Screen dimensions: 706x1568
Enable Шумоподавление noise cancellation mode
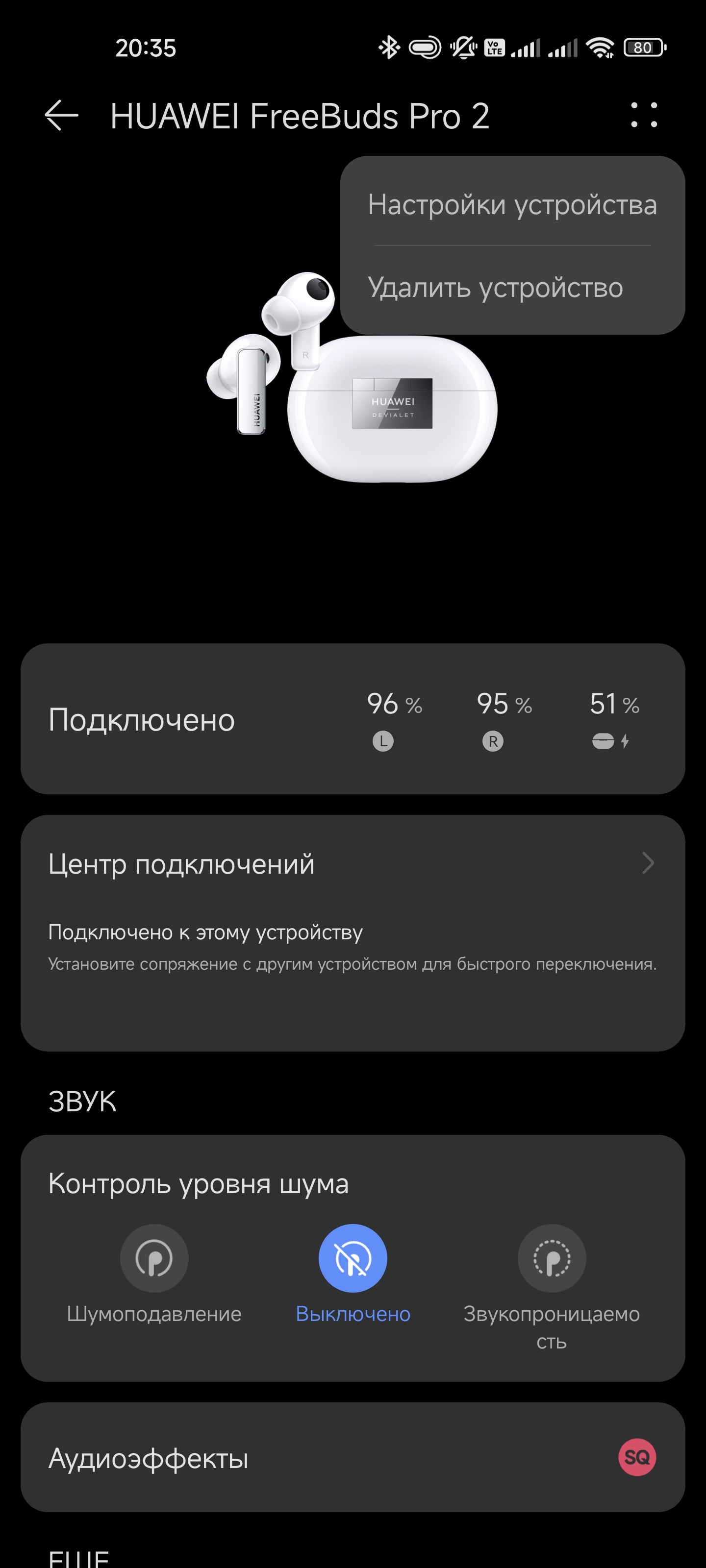(154, 1259)
